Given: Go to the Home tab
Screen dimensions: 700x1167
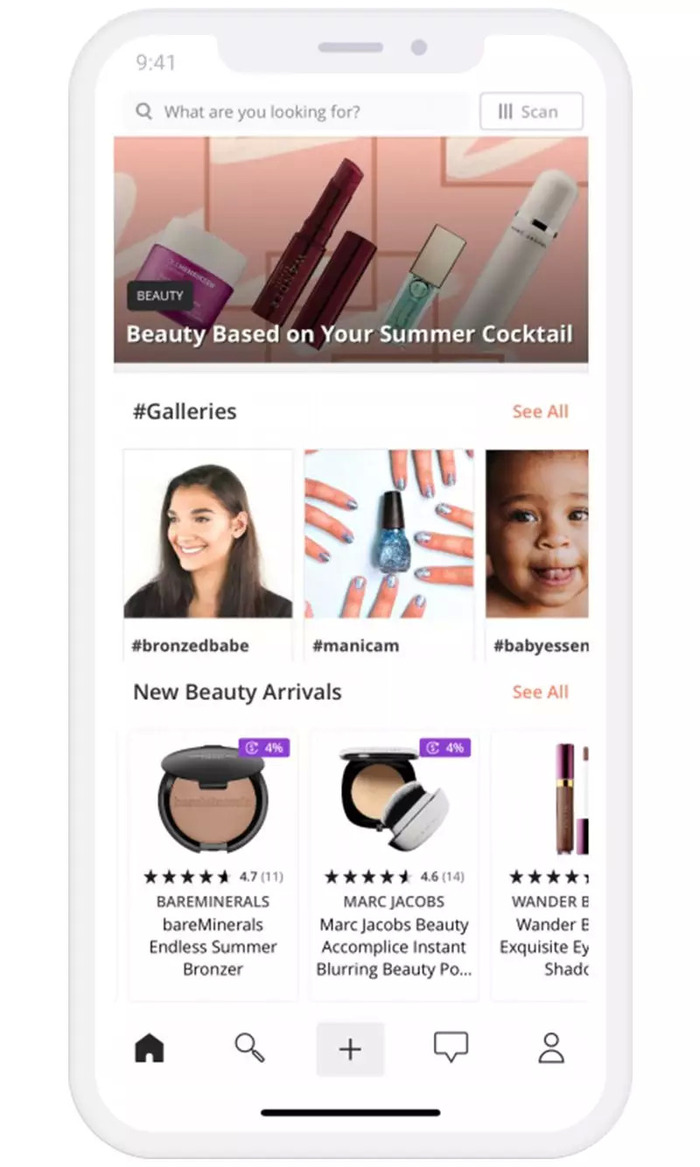Looking at the screenshot, I should point(150,1048).
